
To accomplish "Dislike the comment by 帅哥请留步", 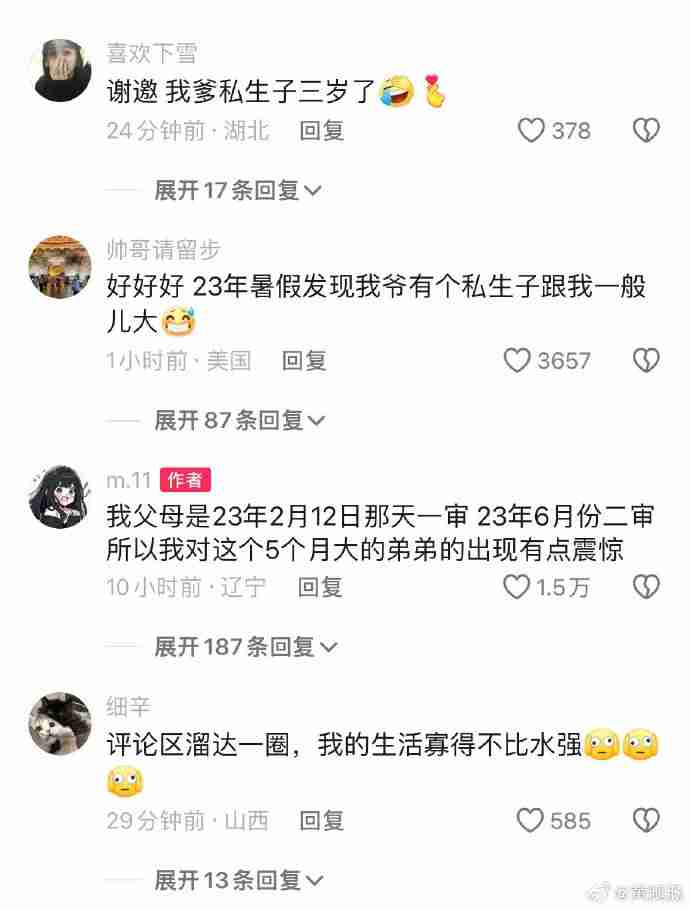I will (647, 361).
